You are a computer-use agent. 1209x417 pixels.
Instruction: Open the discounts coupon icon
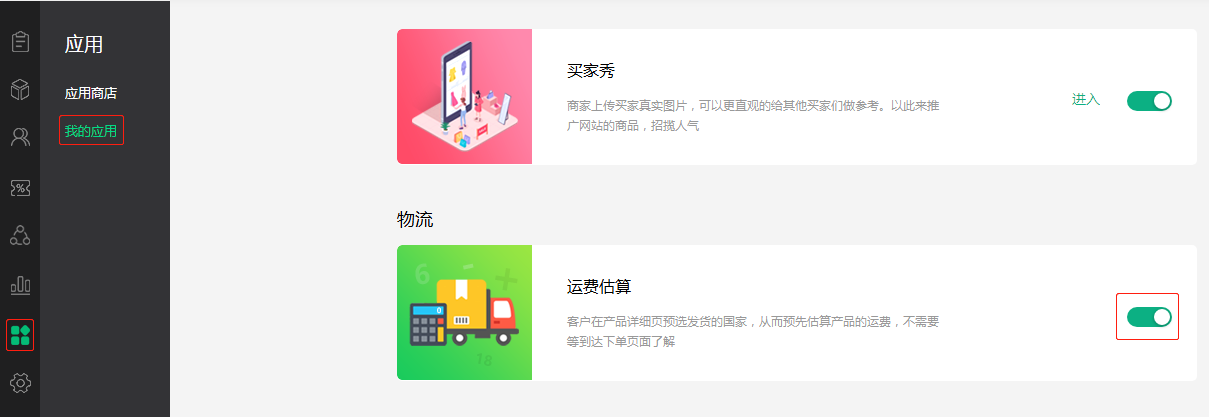click(20, 187)
